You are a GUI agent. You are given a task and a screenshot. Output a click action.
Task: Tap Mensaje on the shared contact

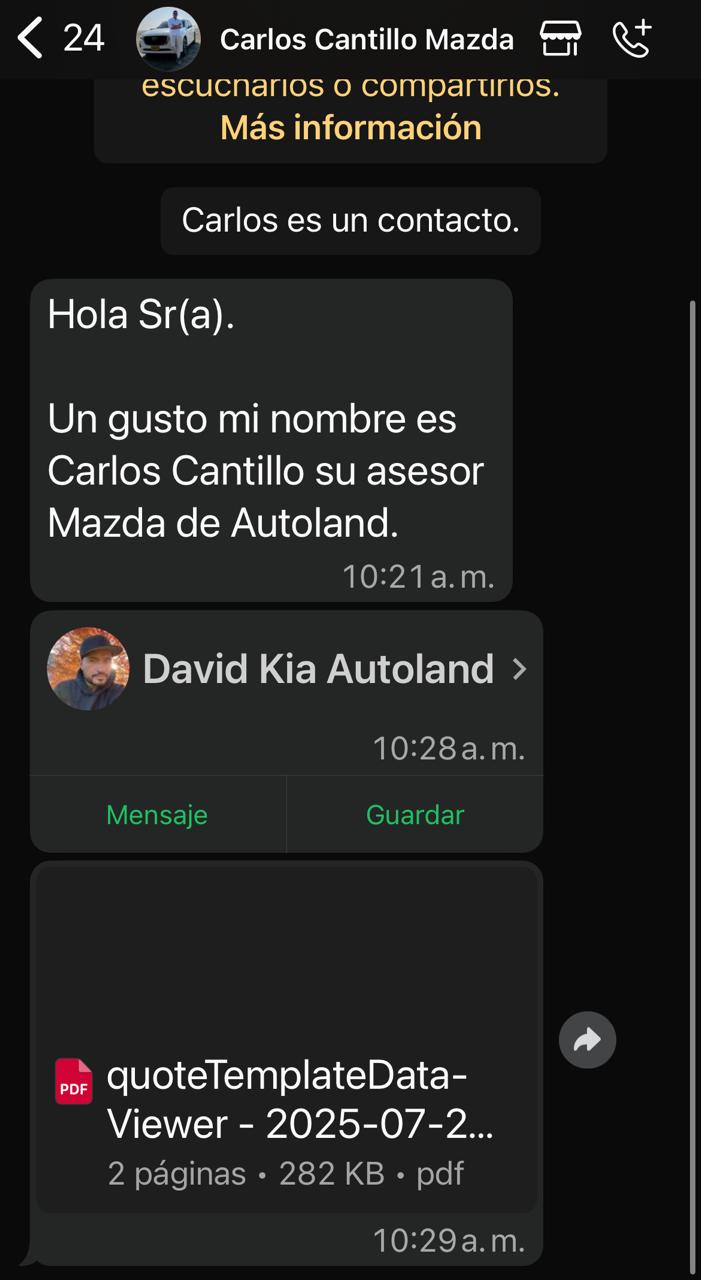pos(157,814)
